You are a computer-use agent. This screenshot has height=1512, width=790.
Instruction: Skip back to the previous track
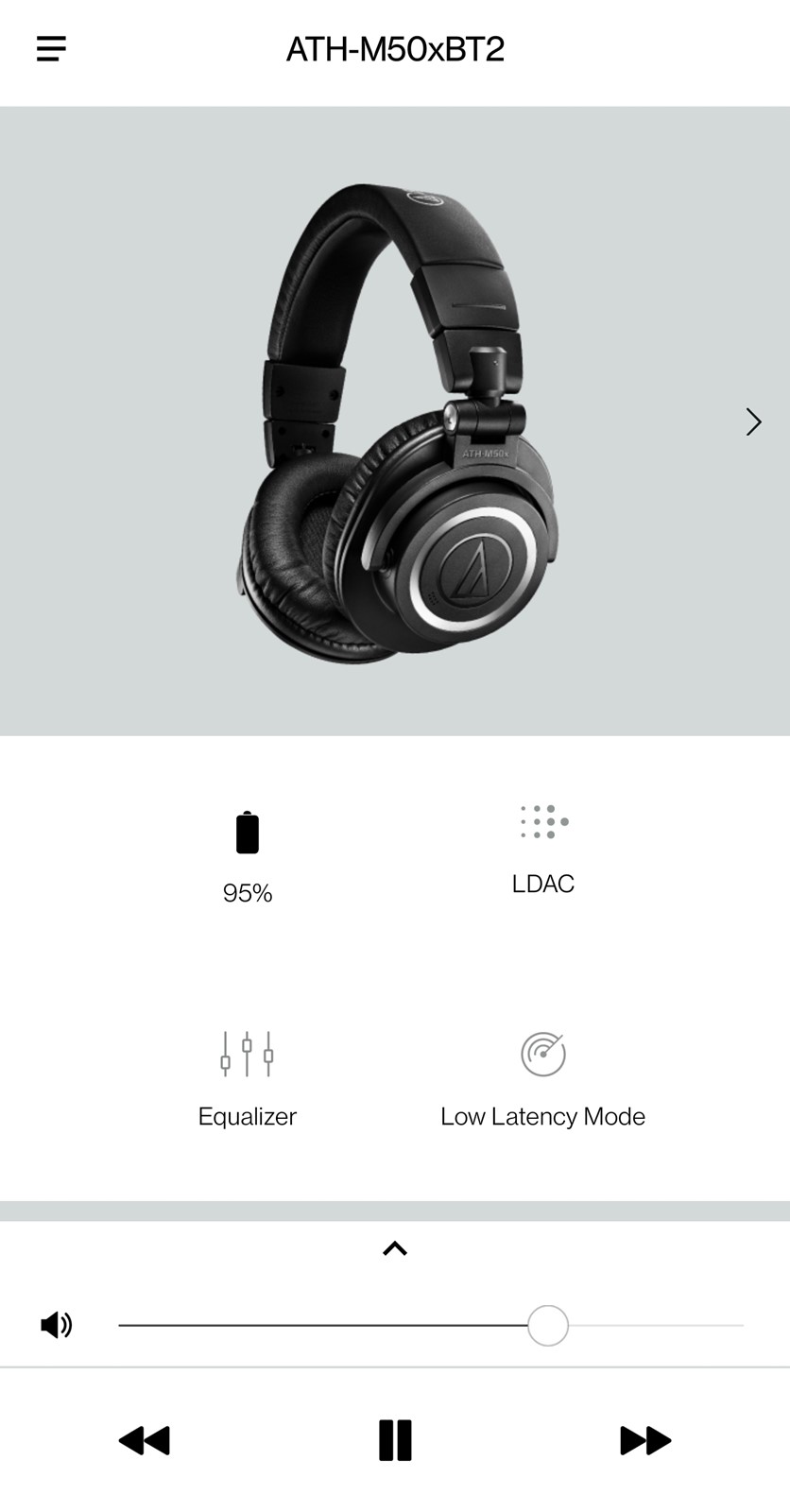(x=144, y=1440)
